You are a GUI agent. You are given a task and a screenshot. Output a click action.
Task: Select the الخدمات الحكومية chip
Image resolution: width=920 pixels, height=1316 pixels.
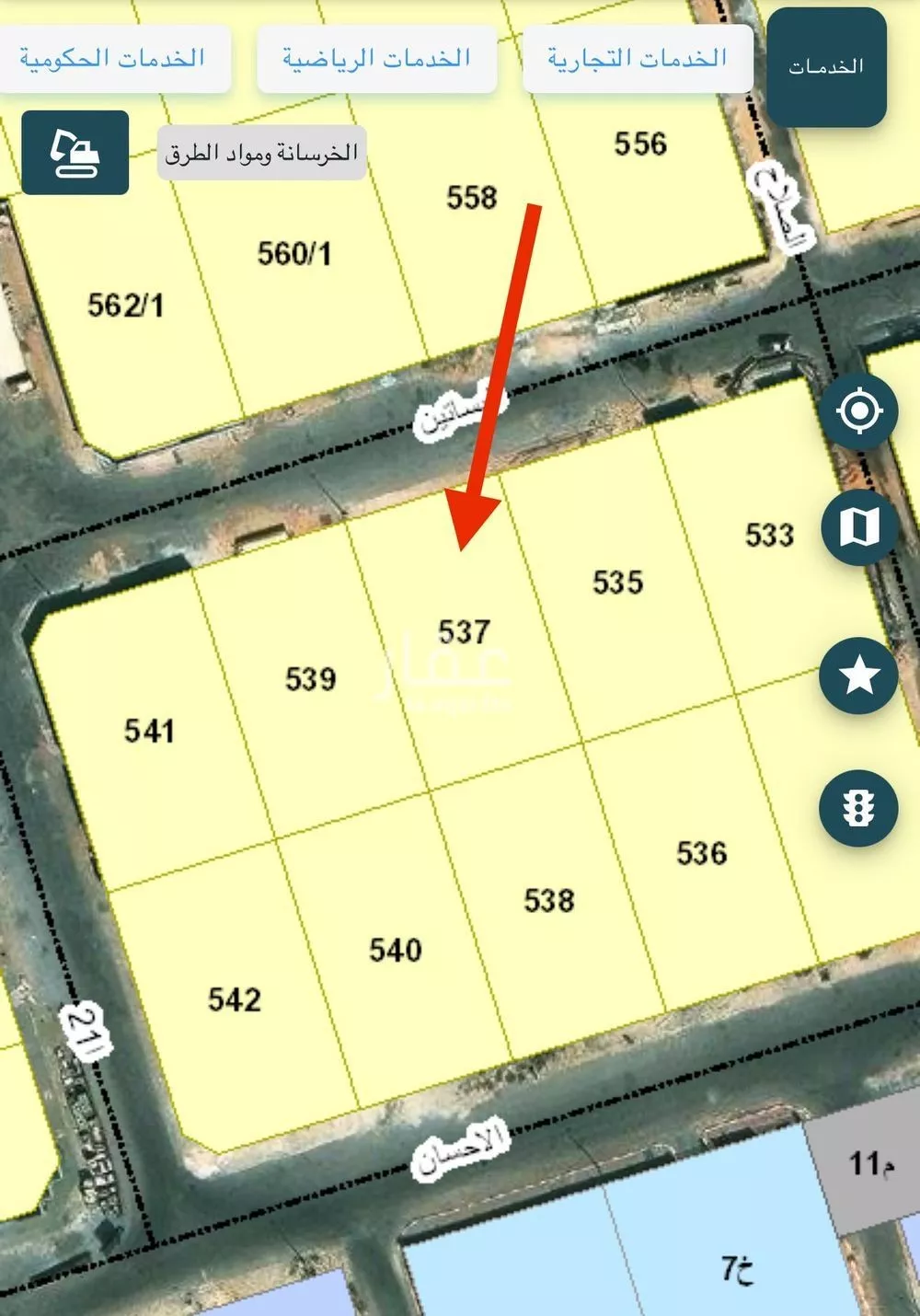click(113, 59)
